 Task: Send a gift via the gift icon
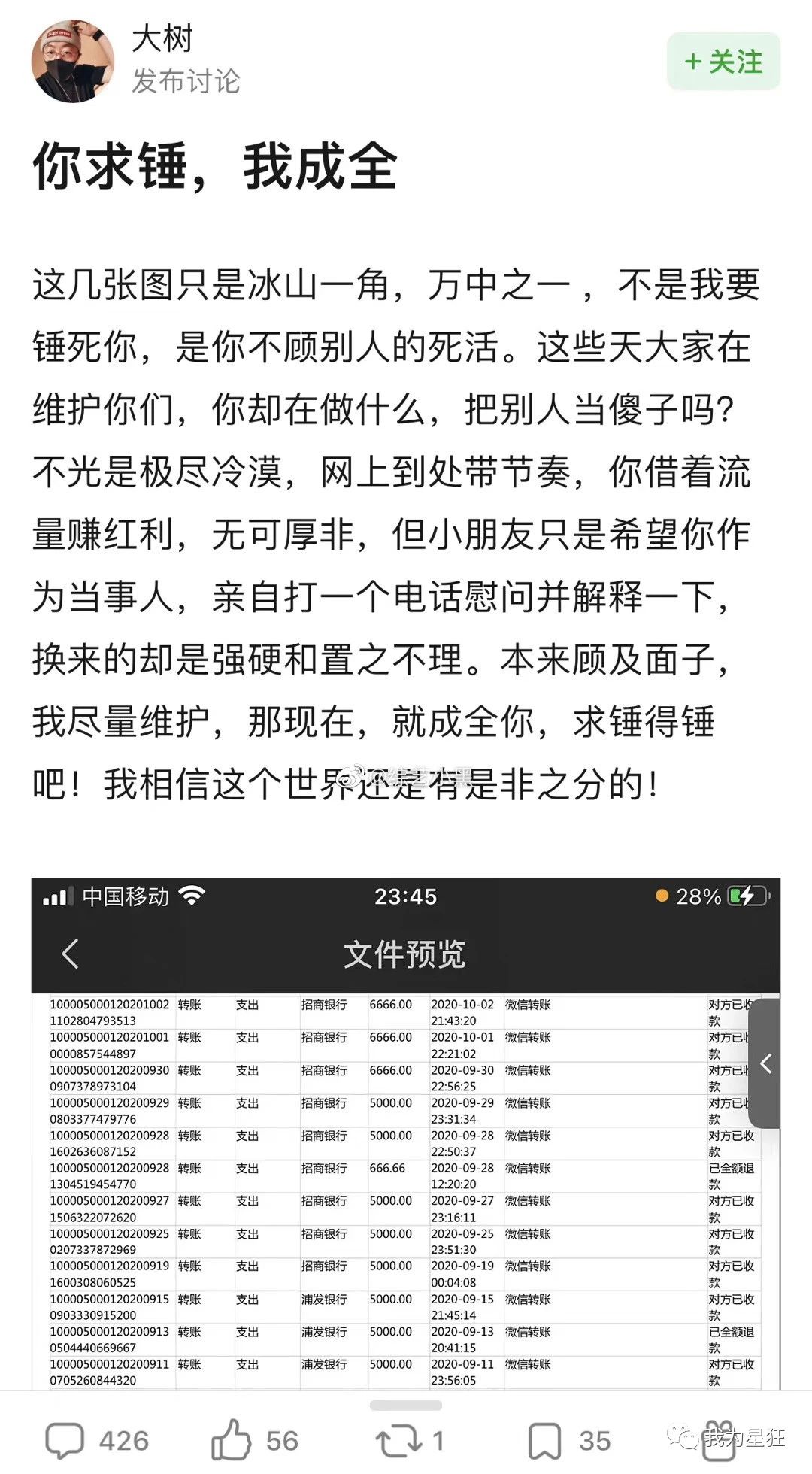tap(718, 1441)
